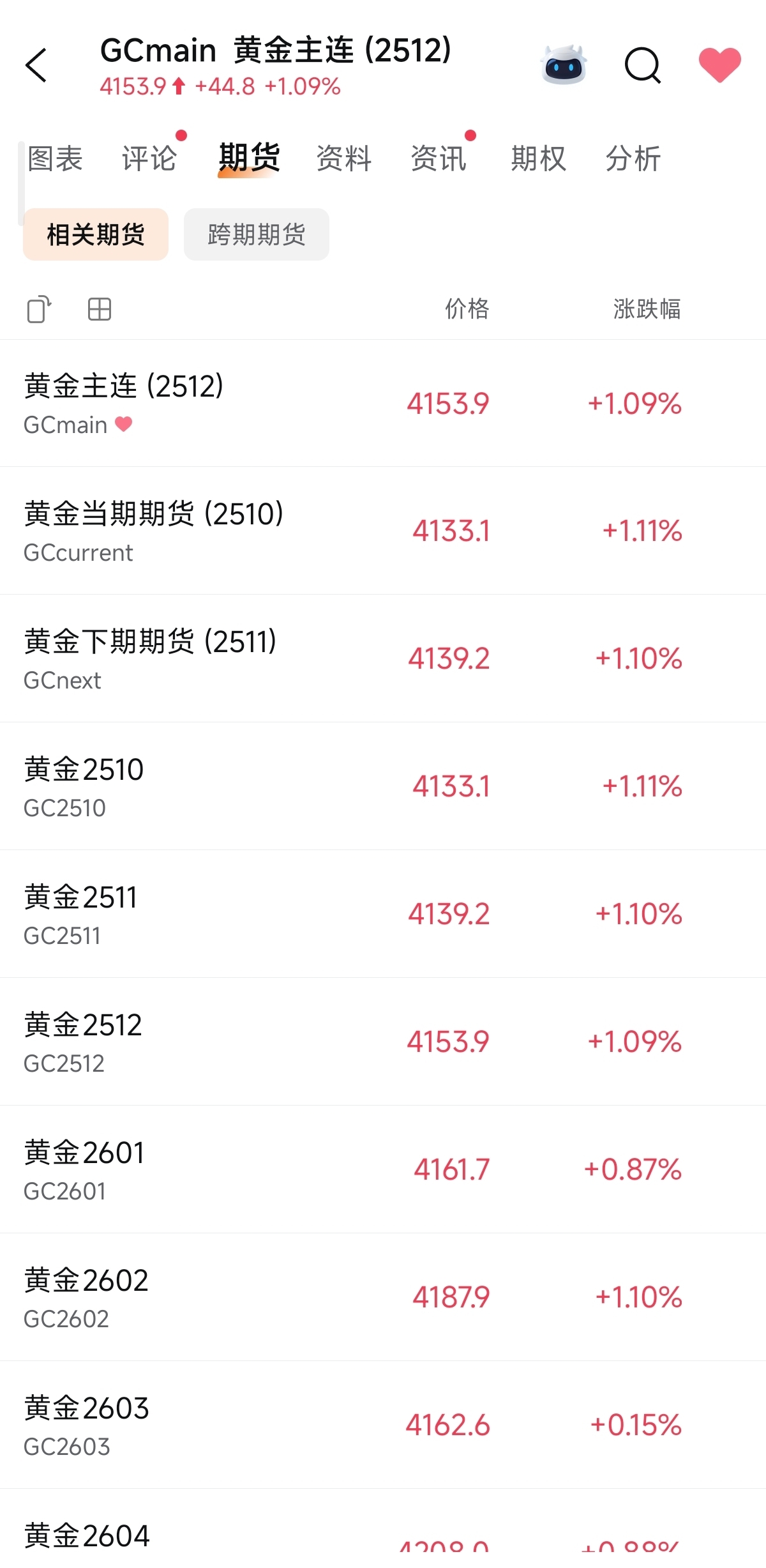Switch to the 期权 tab

point(538,158)
